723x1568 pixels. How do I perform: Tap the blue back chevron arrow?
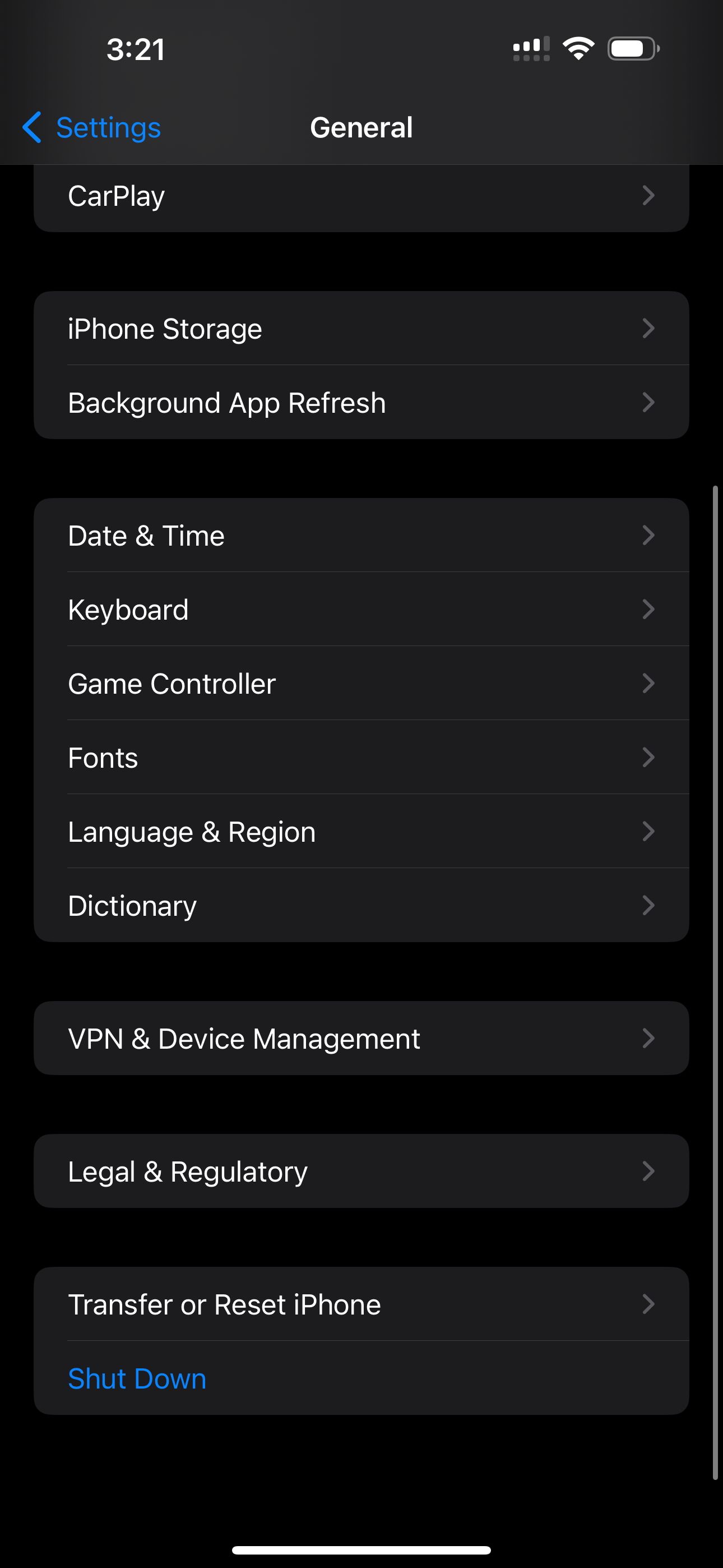[31, 127]
